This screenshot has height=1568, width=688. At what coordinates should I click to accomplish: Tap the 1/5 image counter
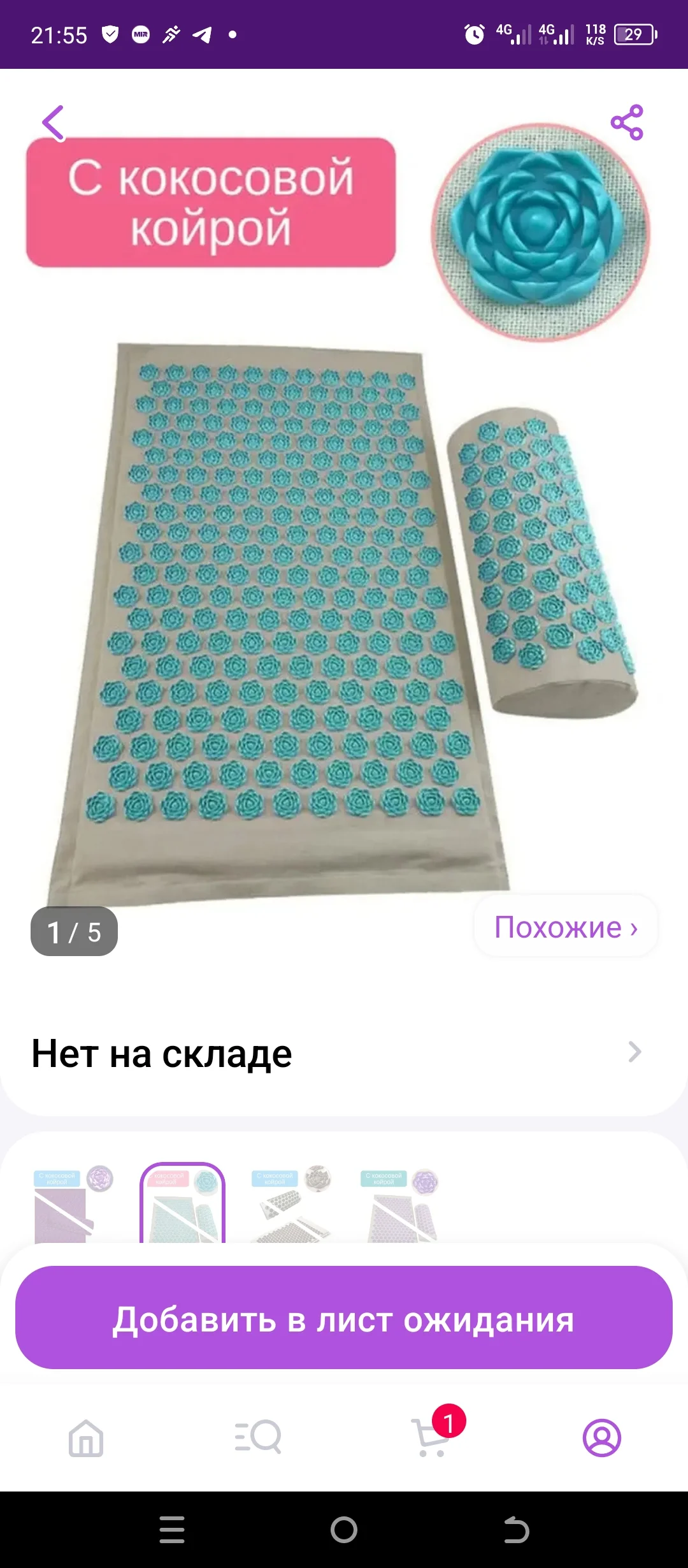(x=74, y=931)
